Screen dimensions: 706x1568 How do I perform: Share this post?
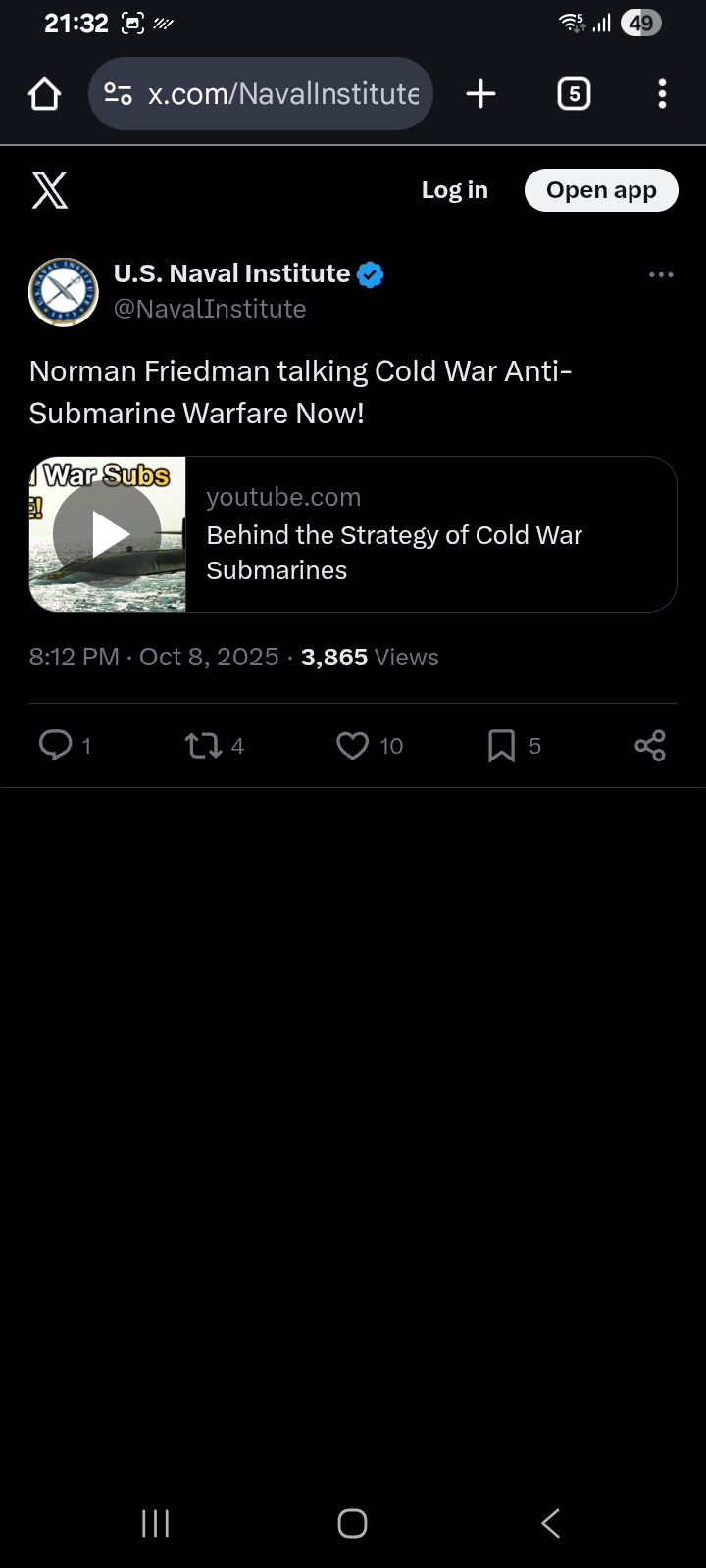click(x=649, y=746)
